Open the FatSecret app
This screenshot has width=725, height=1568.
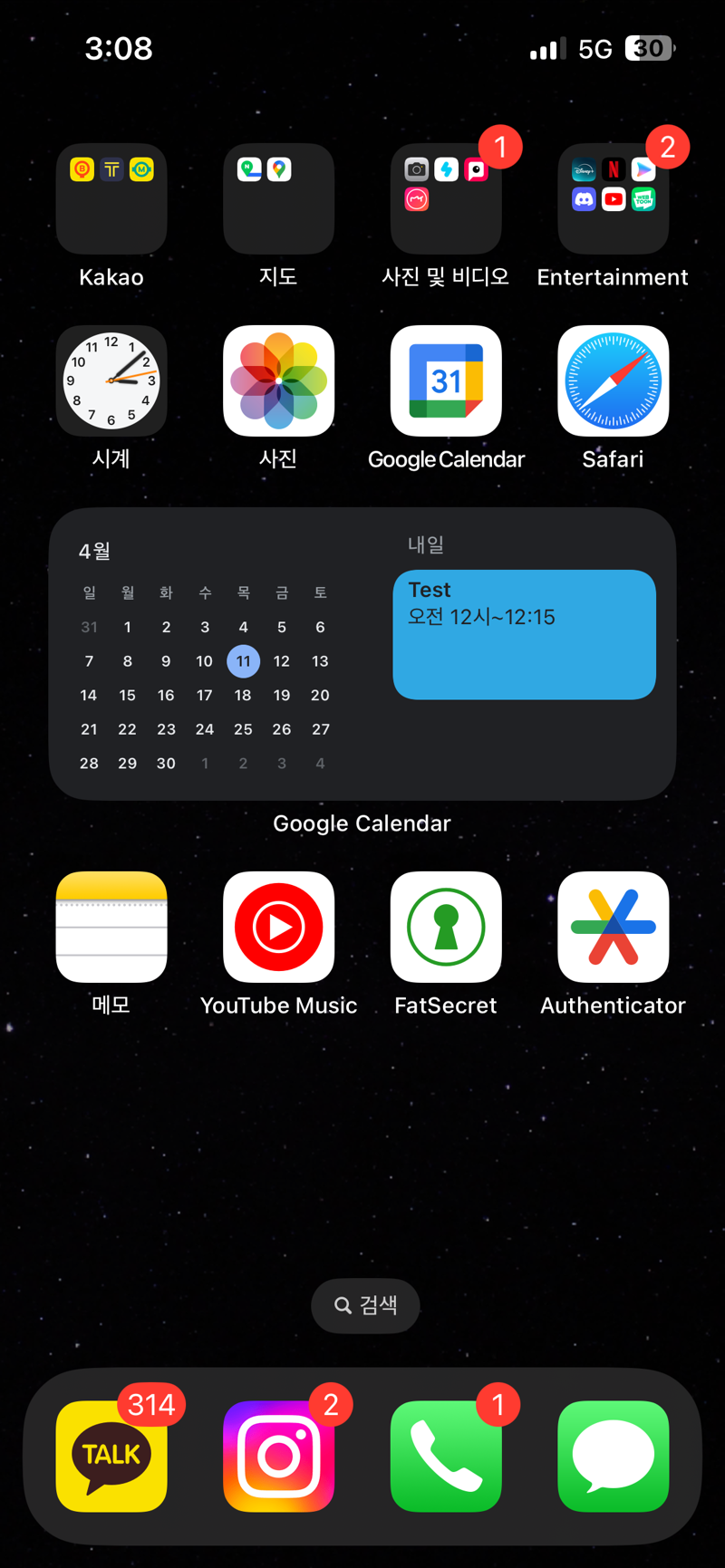(x=445, y=927)
